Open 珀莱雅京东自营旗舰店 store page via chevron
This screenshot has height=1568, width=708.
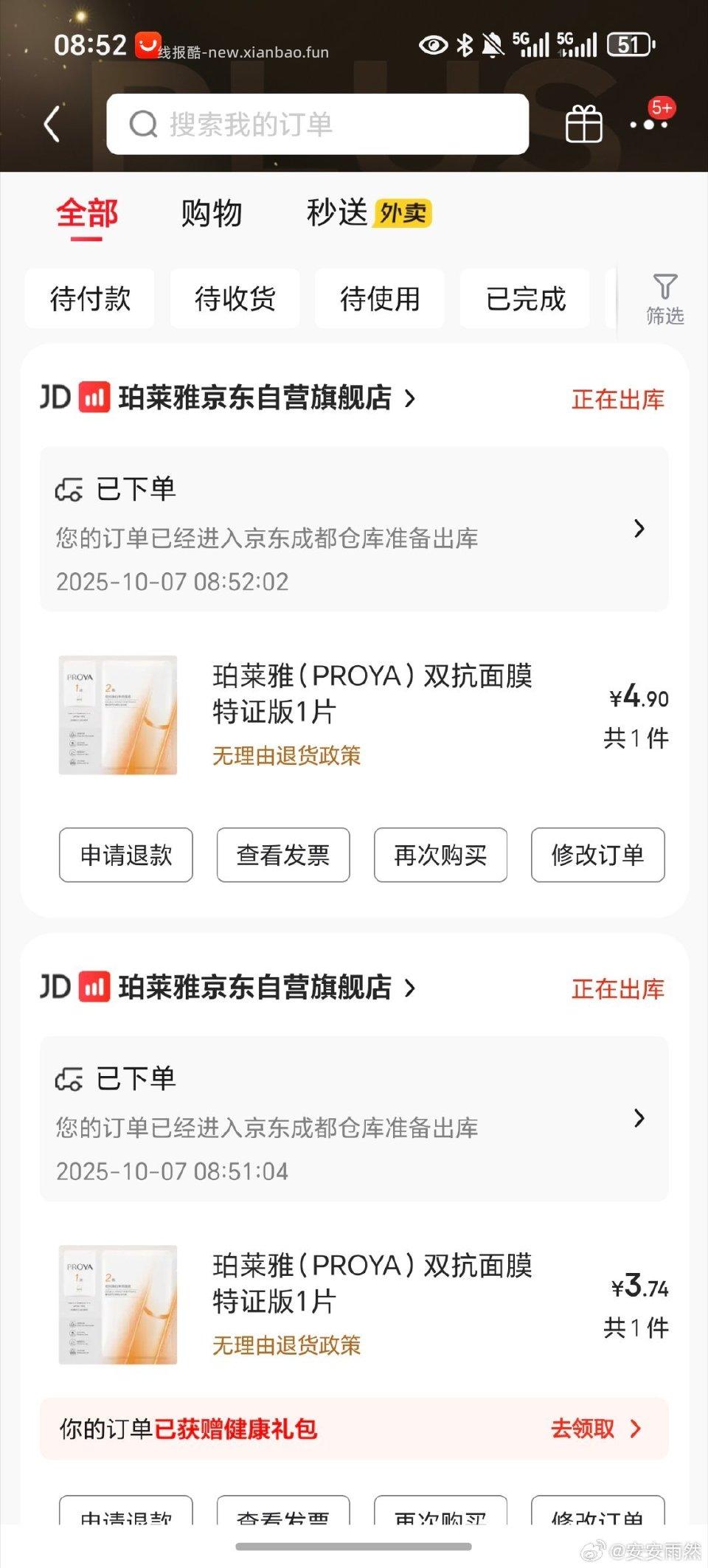click(x=408, y=398)
